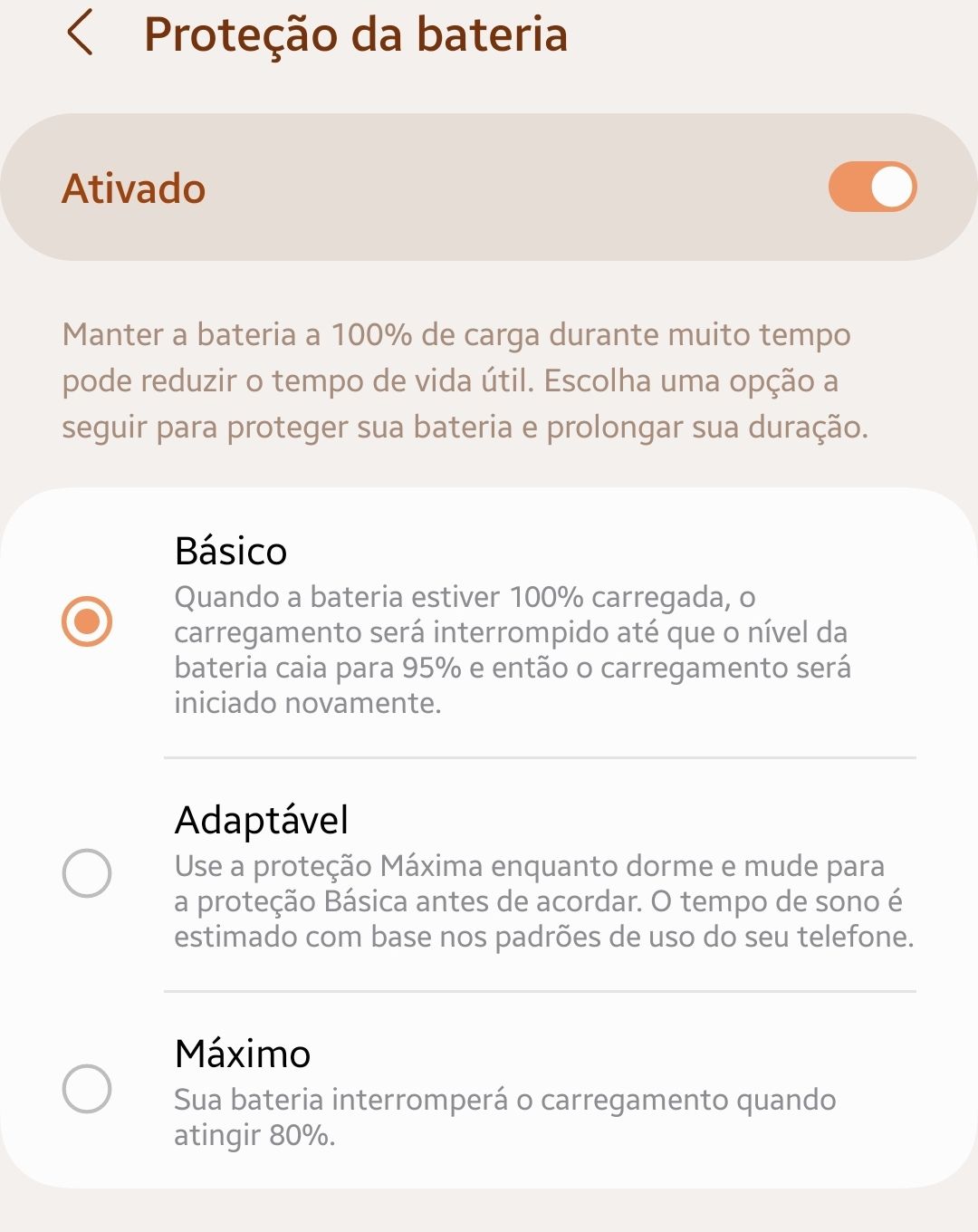Choose the Adaptável protection option
The height and width of the screenshot is (1232, 978).
[87, 873]
